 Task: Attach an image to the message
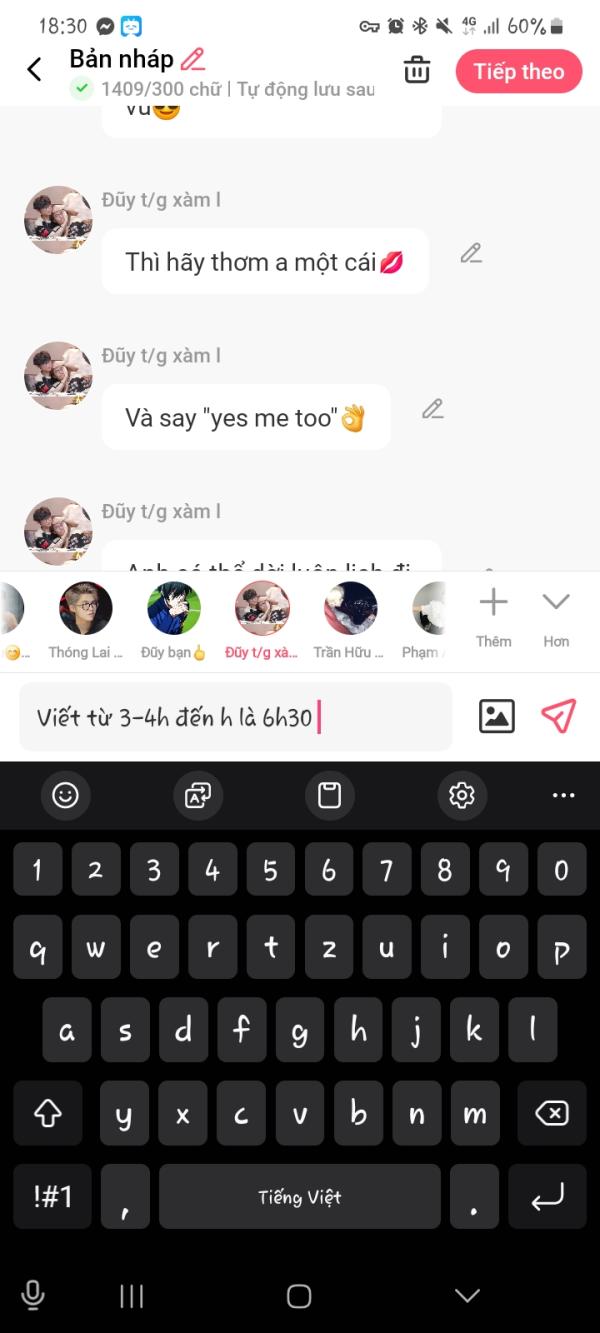pos(497,716)
